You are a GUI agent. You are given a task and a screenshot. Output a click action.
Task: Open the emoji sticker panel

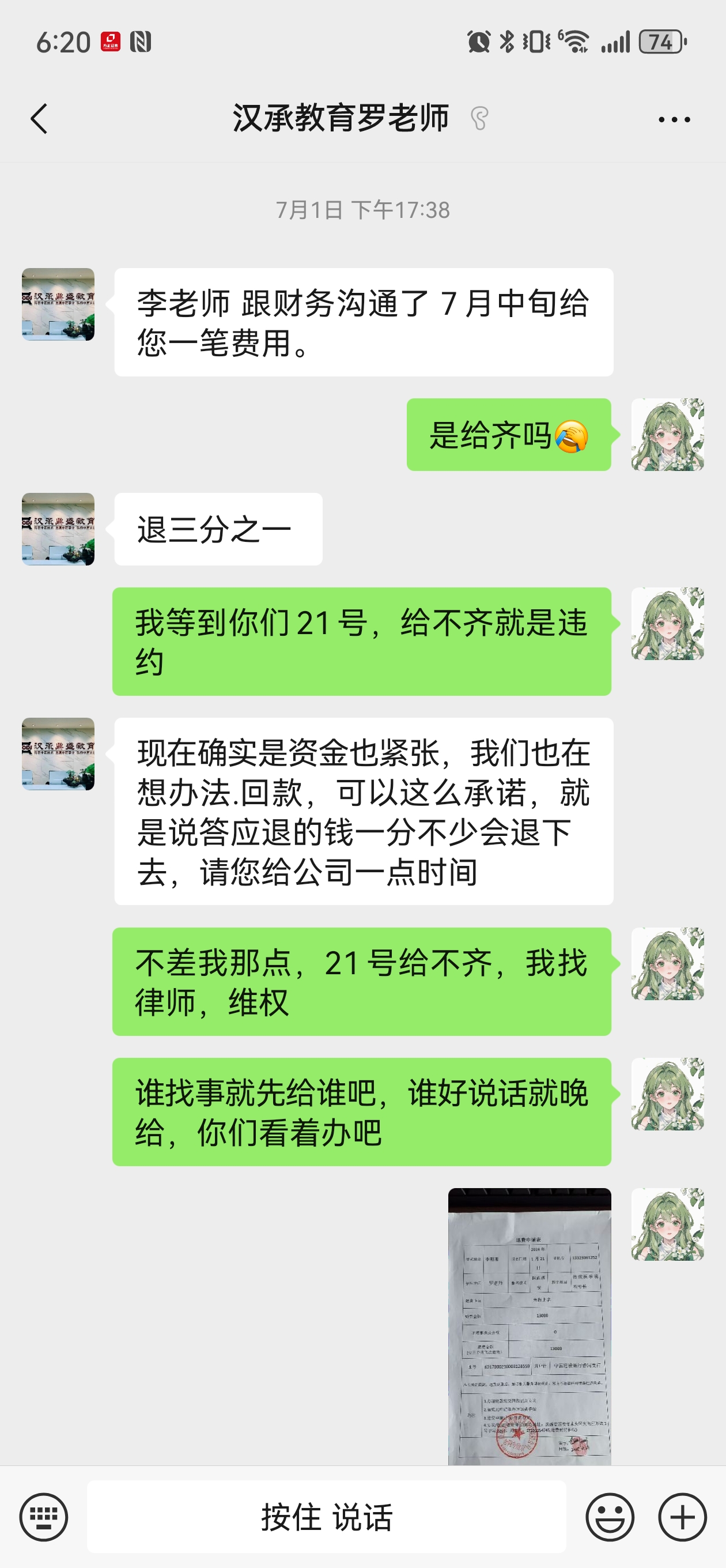click(x=610, y=1517)
